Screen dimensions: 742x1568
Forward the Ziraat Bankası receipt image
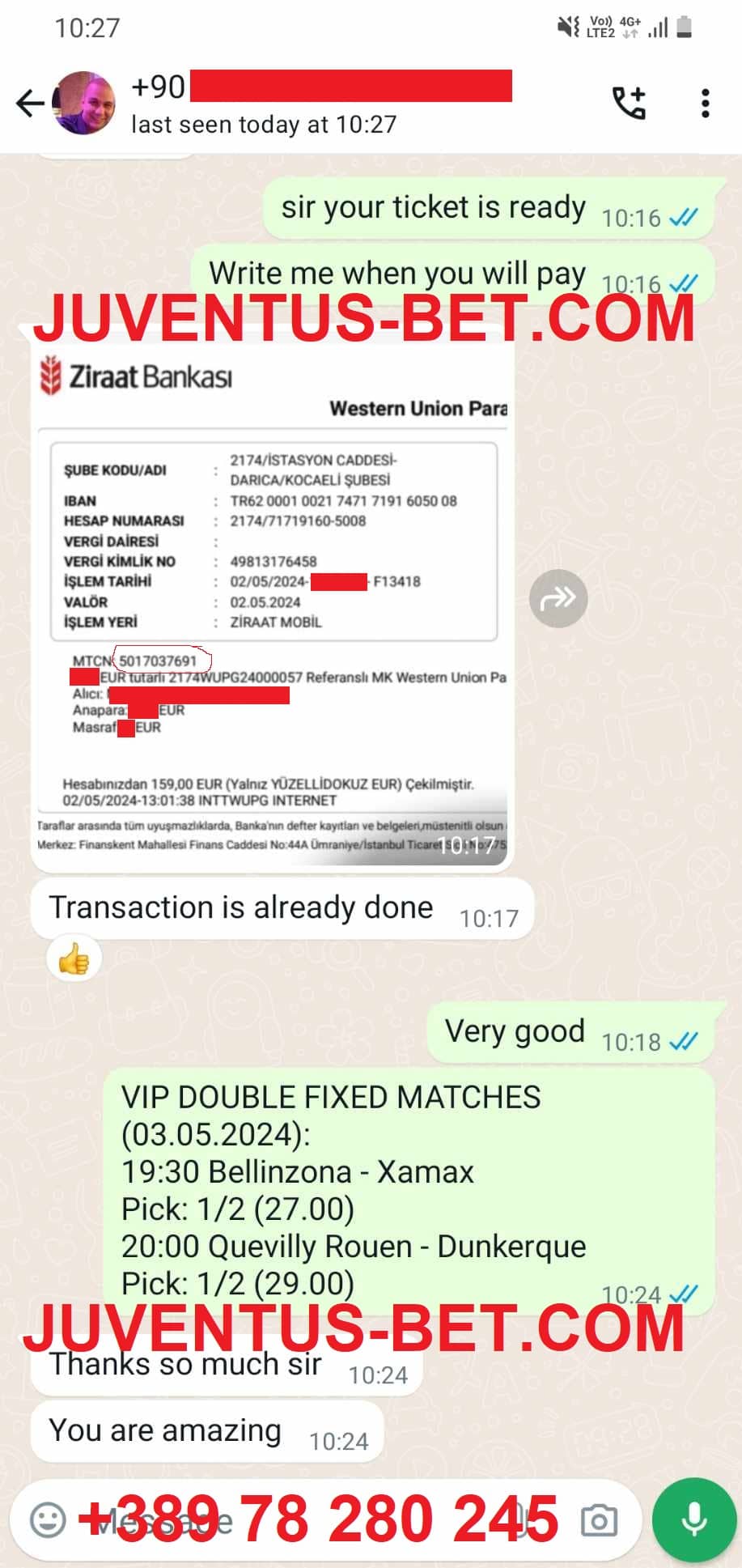[558, 598]
